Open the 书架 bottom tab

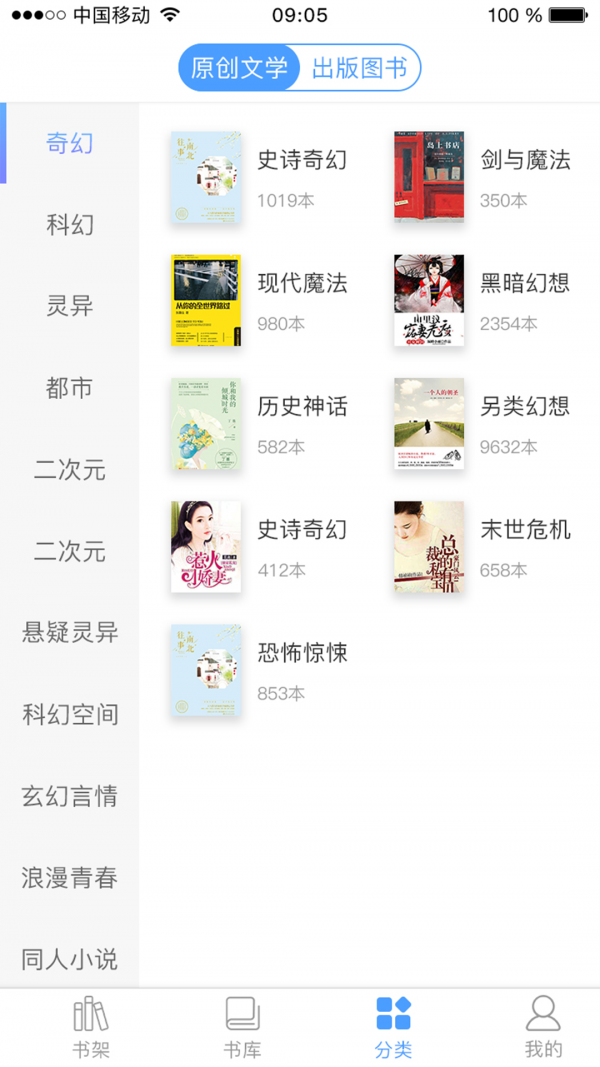click(91, 1026)
